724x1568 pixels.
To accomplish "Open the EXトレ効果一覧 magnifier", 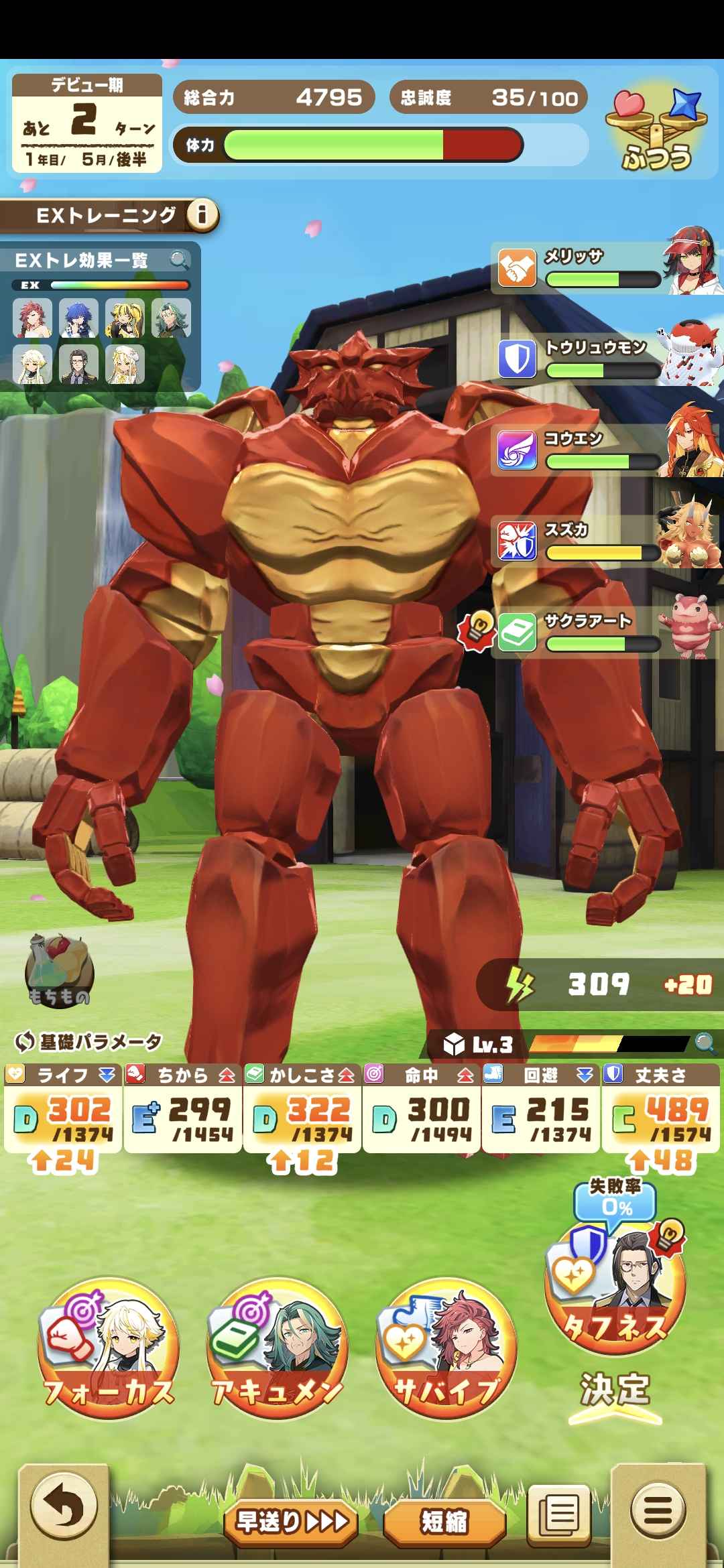I will 179,260.
